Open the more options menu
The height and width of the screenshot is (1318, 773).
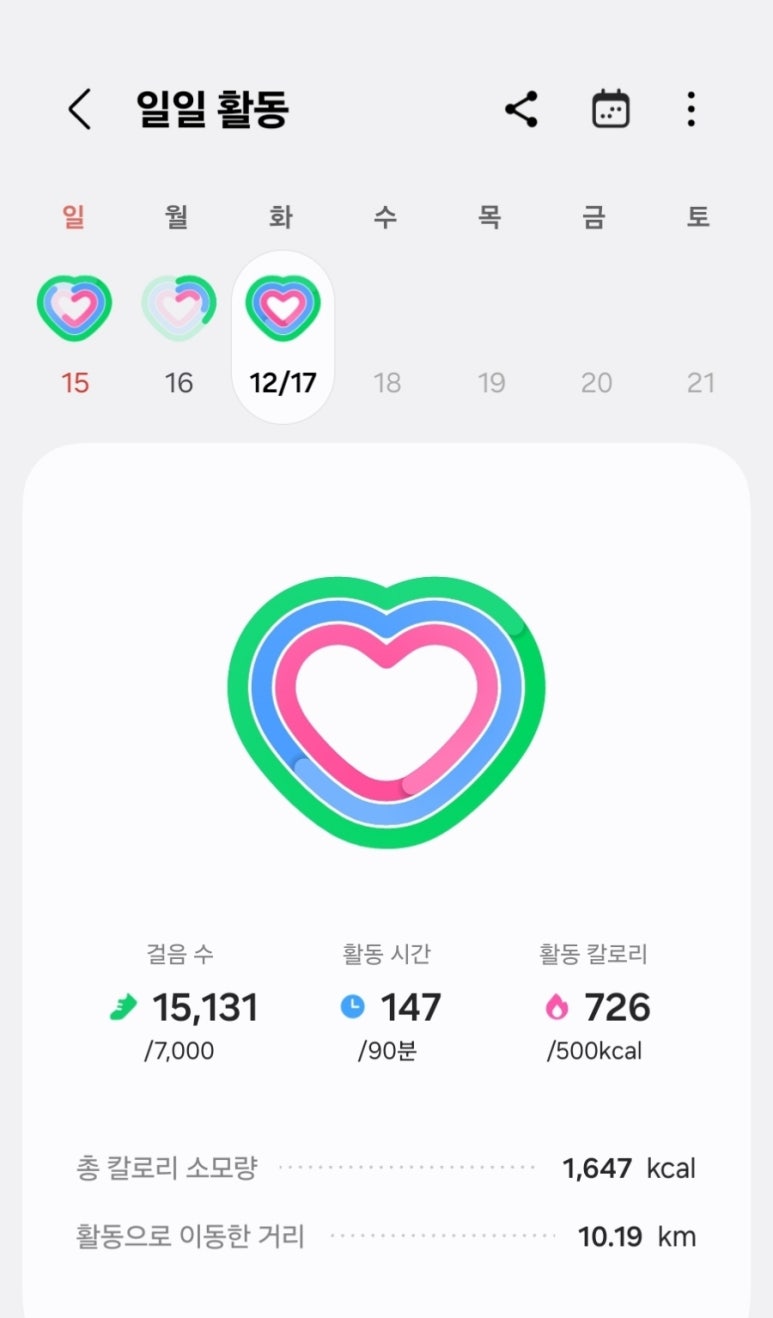pyautogui.click(x=691, y=109)
